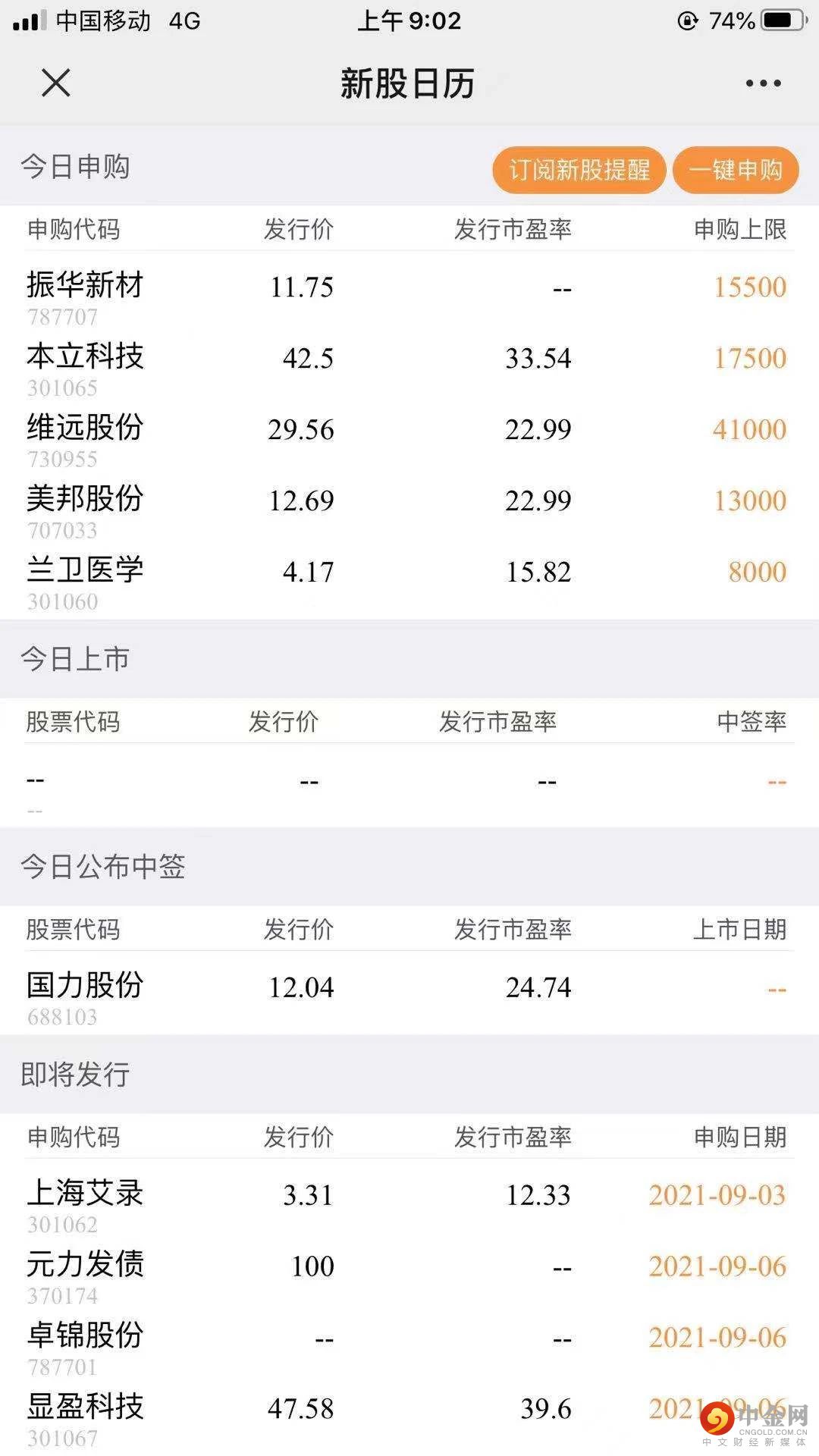Open the 元力发债 upcoming issue row
819x1456 pixels.
point(409,1275)
